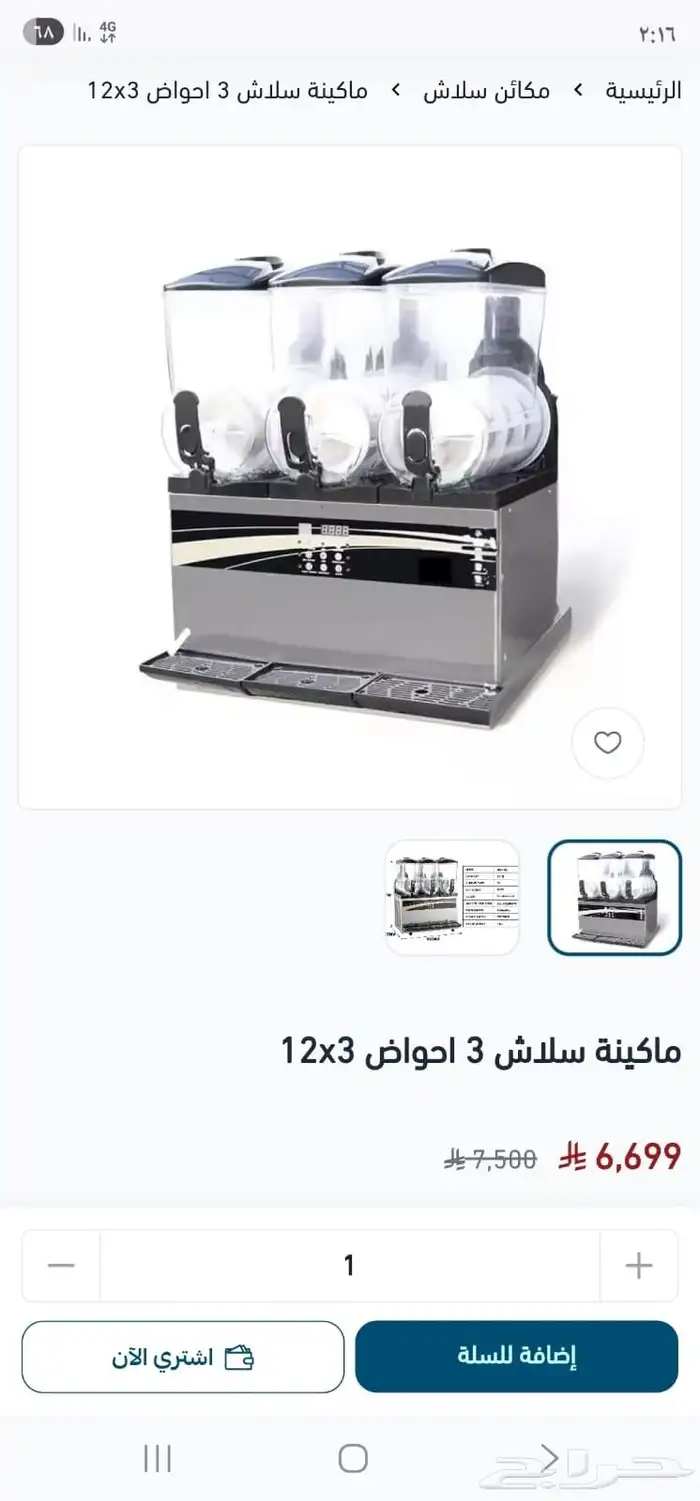Select the first product thumbnail

[614, 897]
